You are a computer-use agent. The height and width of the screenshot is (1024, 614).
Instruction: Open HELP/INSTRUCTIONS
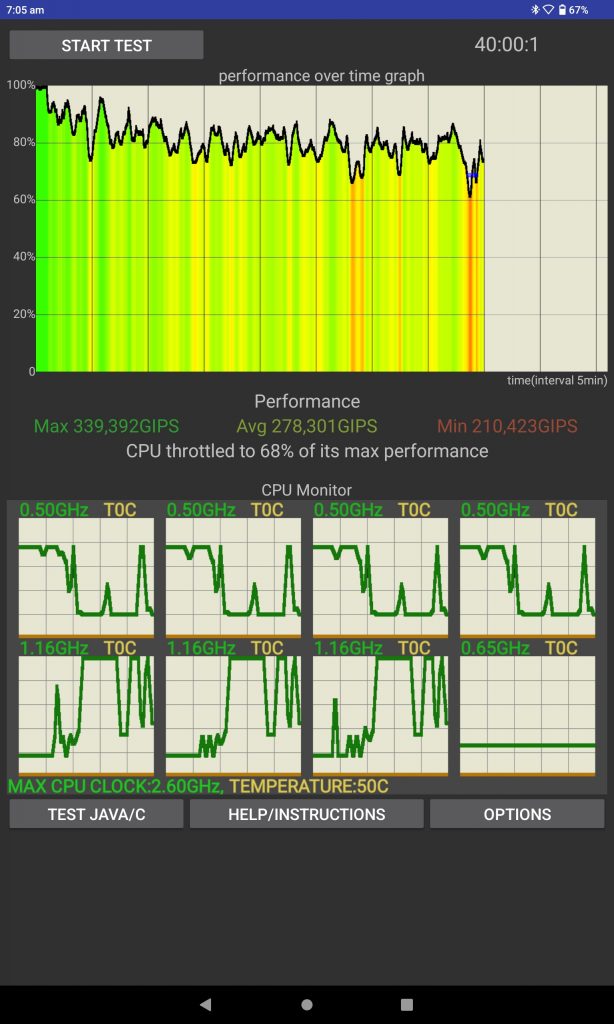tap(306, 814)
